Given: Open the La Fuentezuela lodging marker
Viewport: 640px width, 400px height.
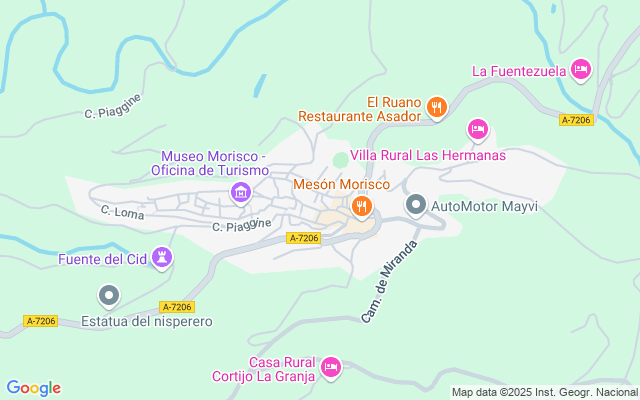Looking at the screenshot, I should tap(580, 70).
